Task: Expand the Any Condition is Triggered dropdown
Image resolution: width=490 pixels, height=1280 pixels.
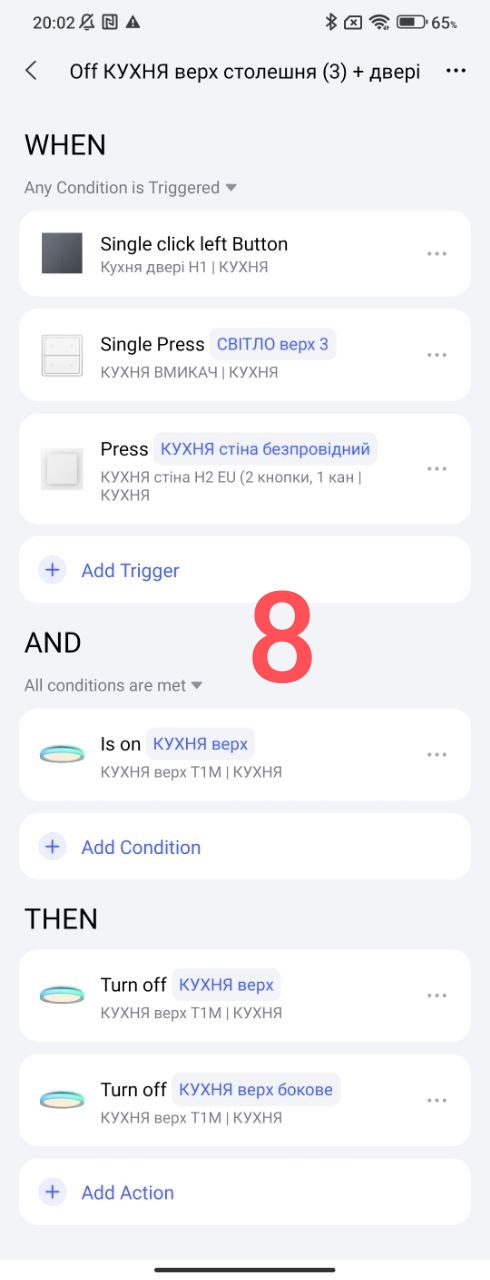Action: pos(130,187)
